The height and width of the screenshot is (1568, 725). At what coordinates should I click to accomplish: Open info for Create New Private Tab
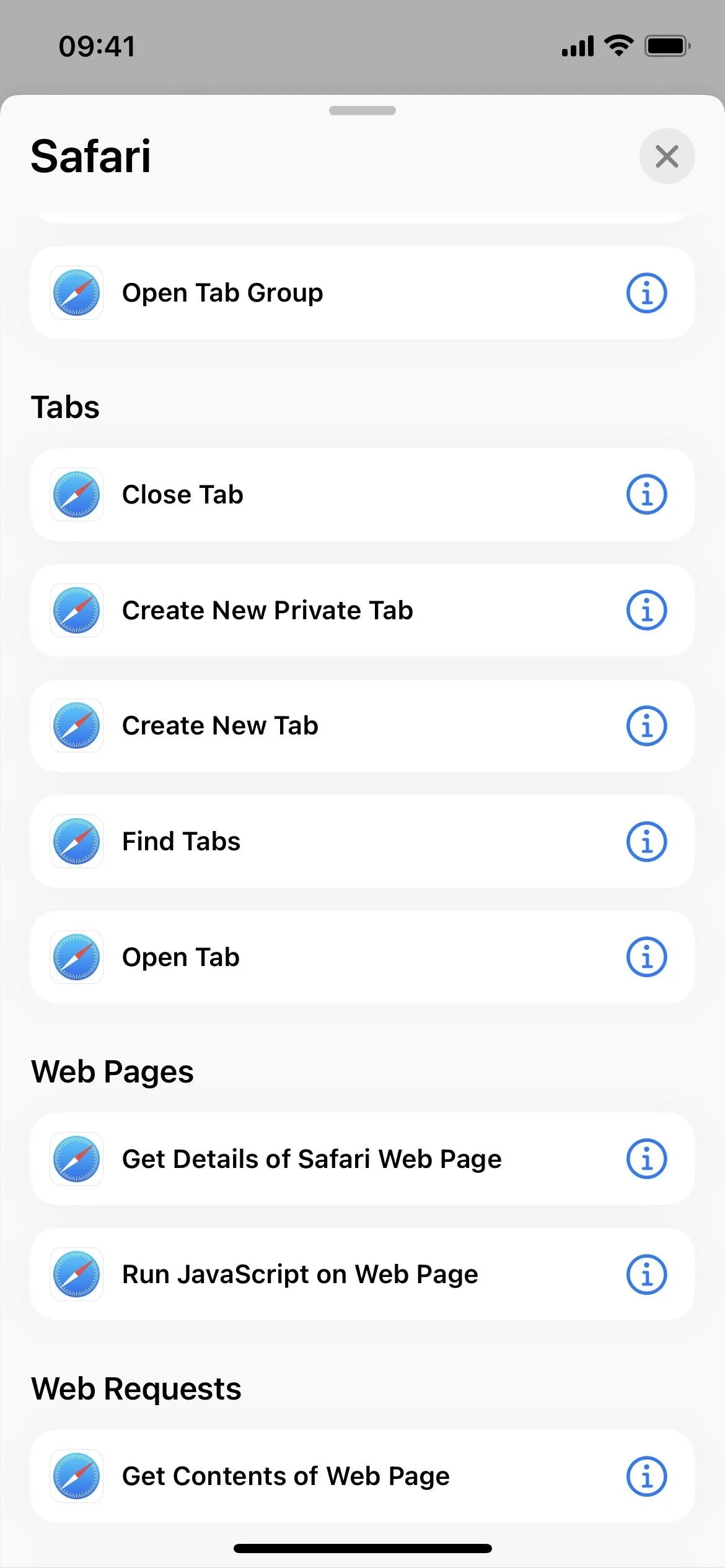click(x=646, y=611)
